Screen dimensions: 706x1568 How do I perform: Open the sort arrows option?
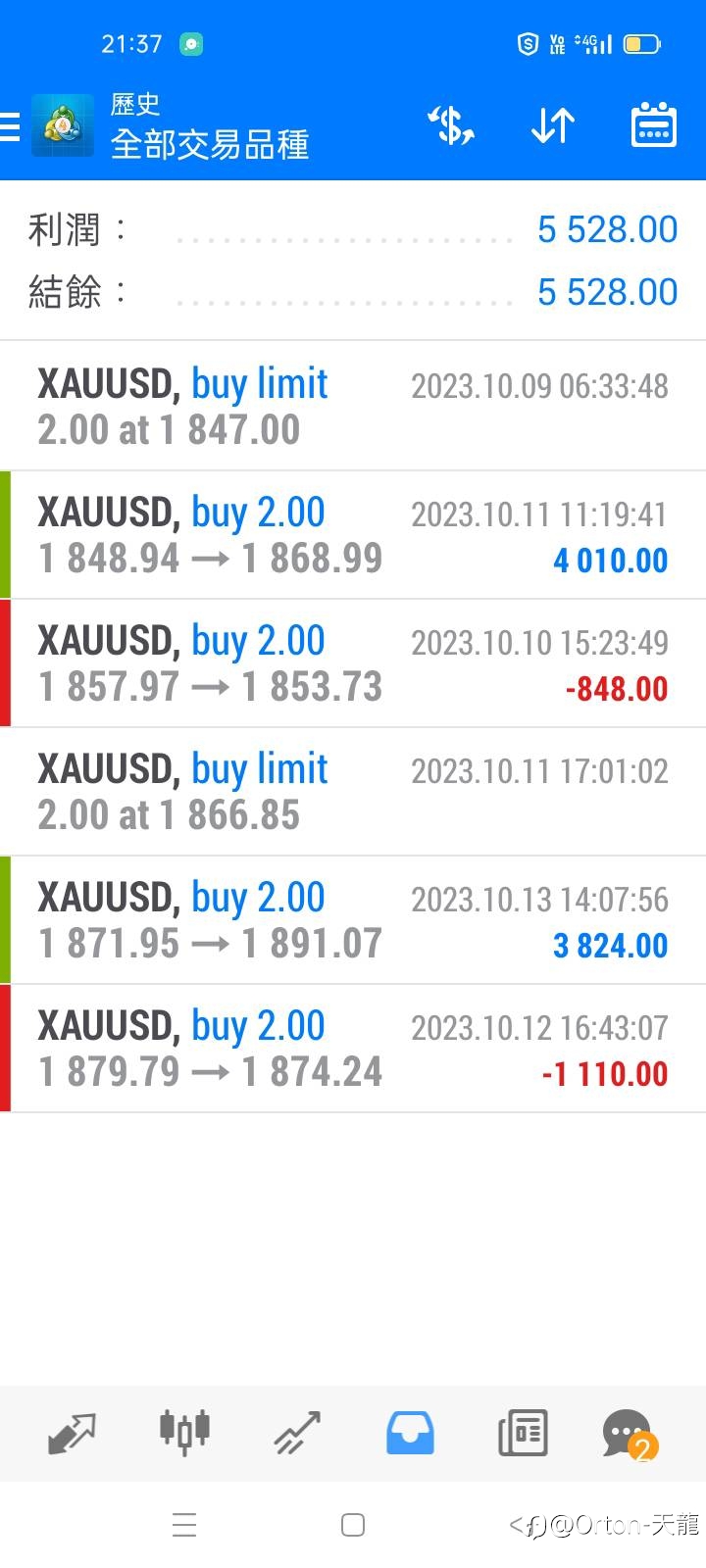[x=552, y=125]
